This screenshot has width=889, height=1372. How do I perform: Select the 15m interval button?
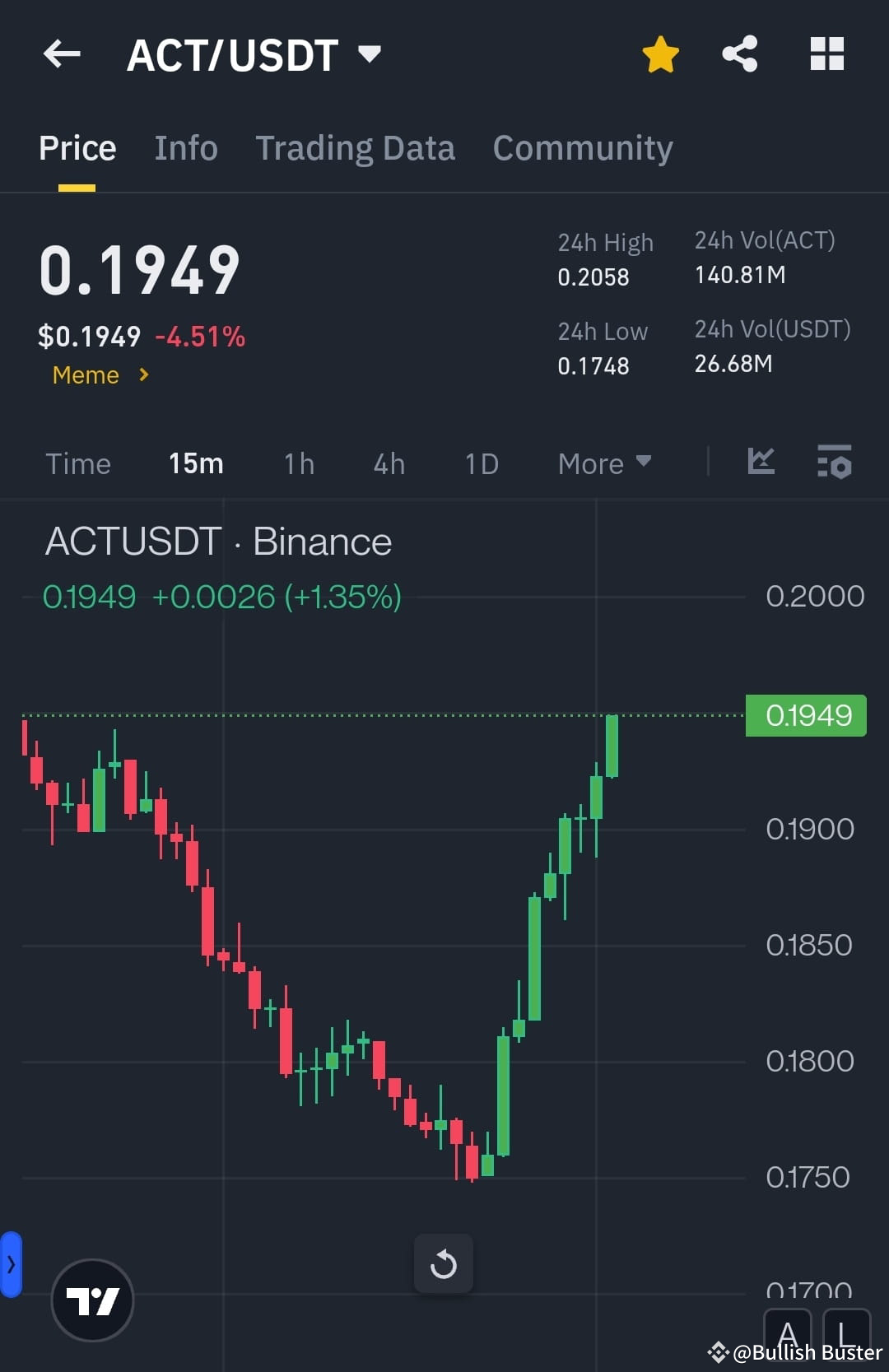click(x=195, y=463)
